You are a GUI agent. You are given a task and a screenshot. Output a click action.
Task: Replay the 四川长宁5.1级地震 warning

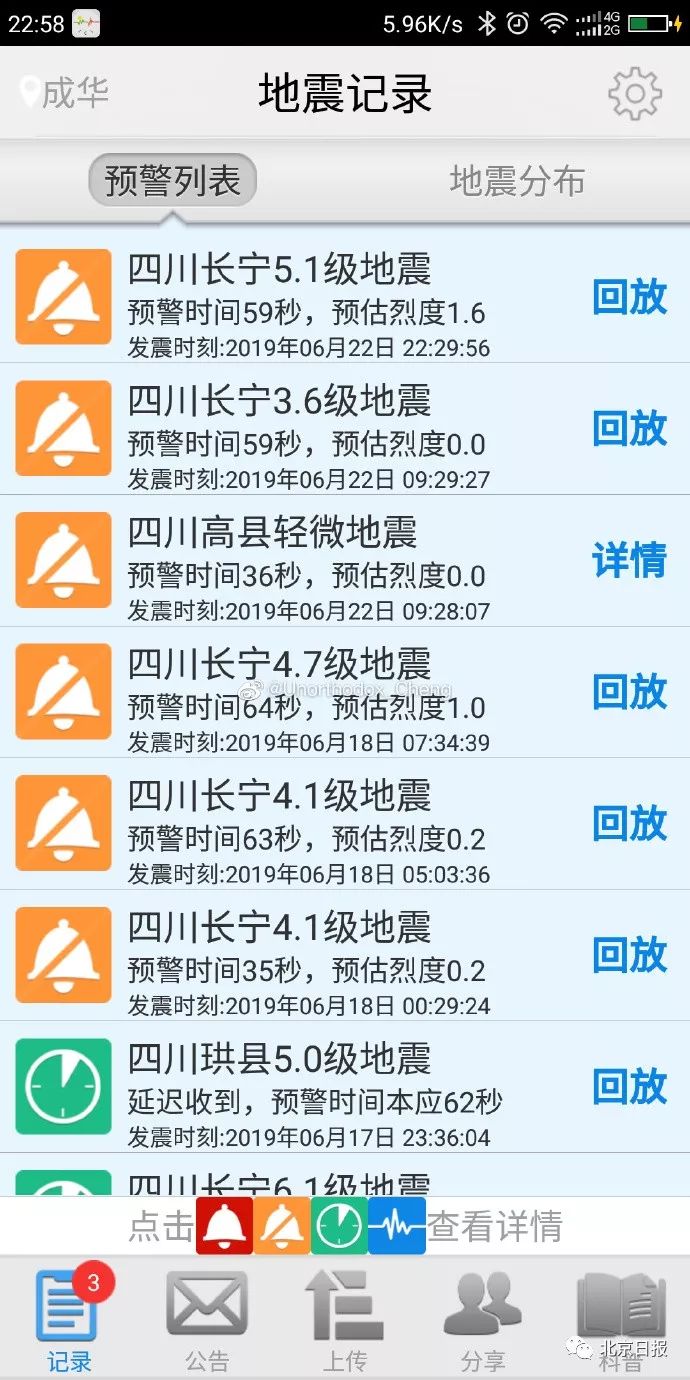(629, 297)
